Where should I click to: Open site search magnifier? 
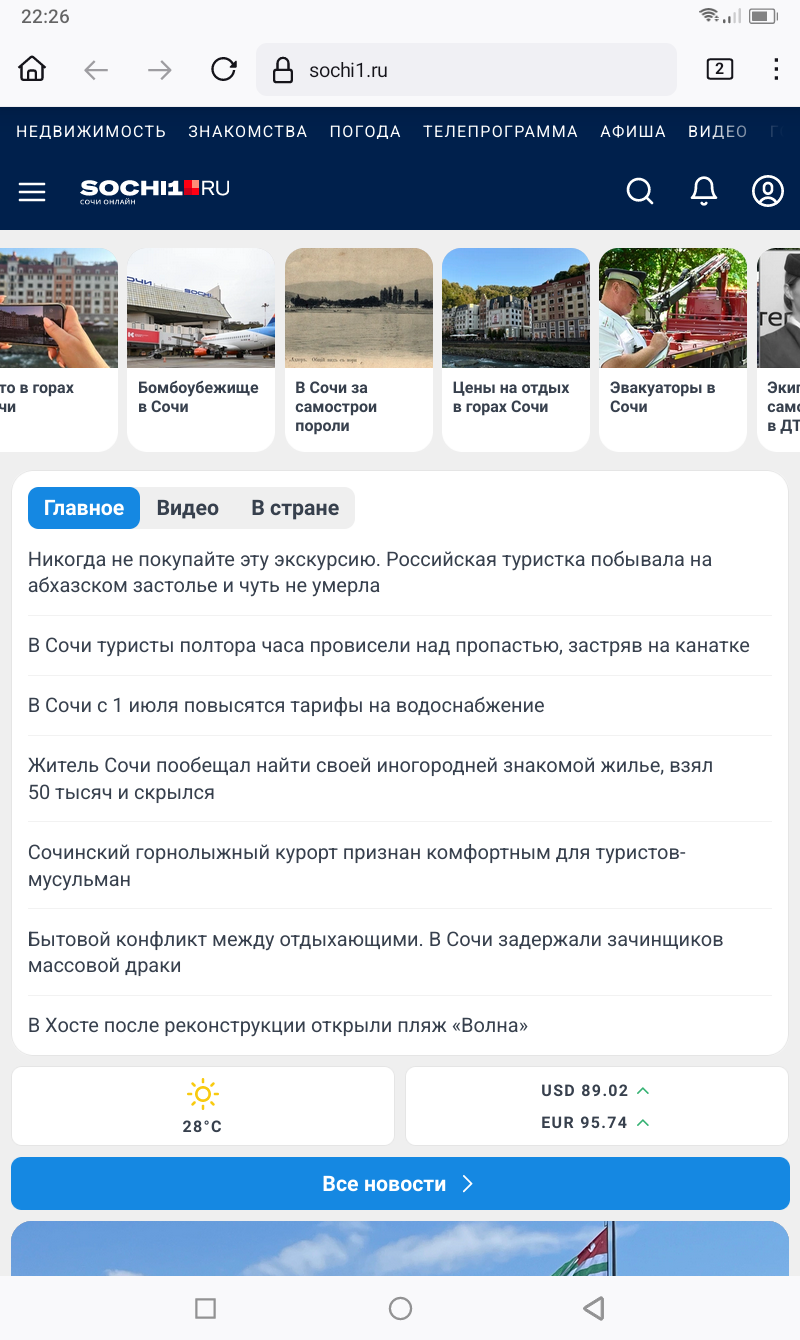[639, 190]
